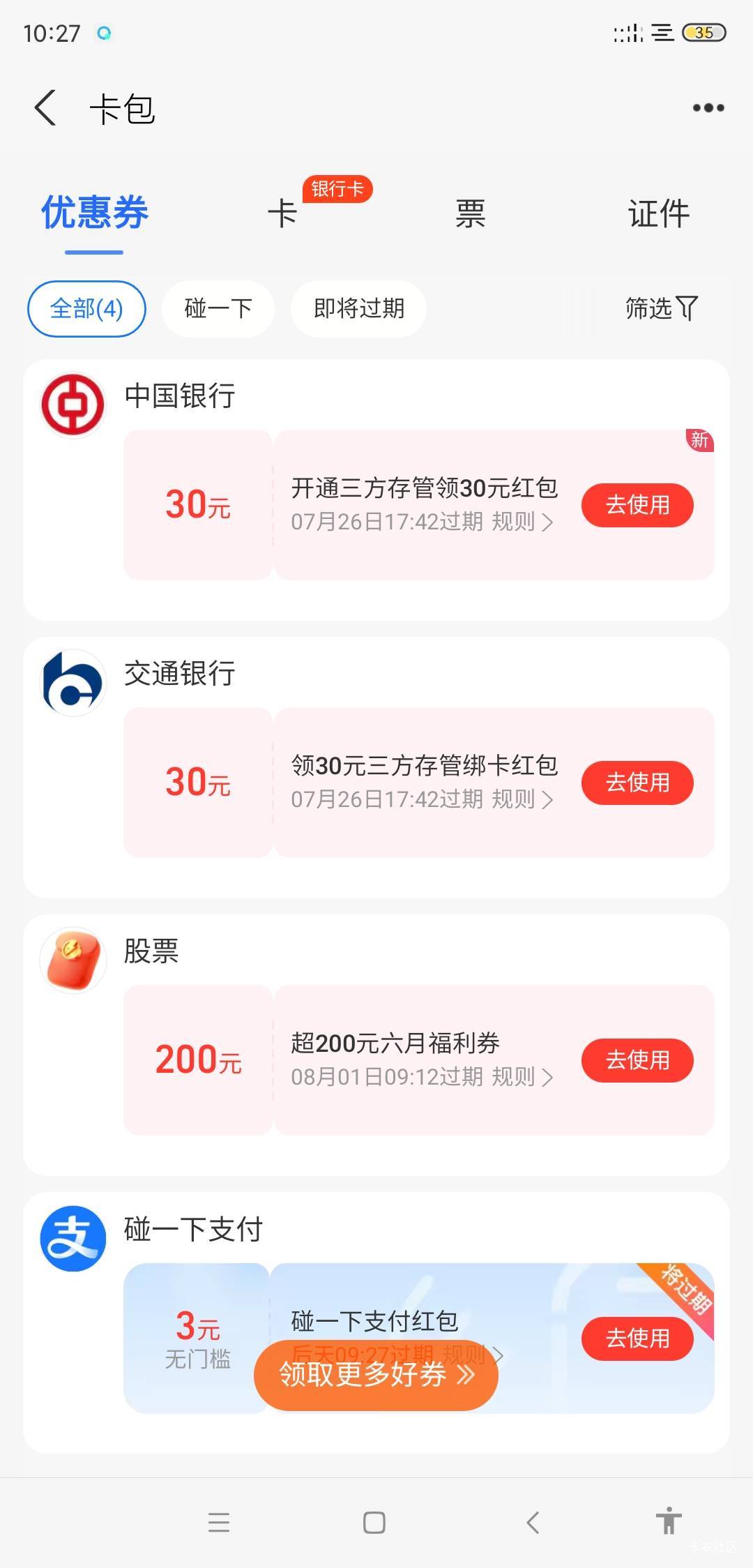Use the 中国银行 30元 coupon

[637, 505]
